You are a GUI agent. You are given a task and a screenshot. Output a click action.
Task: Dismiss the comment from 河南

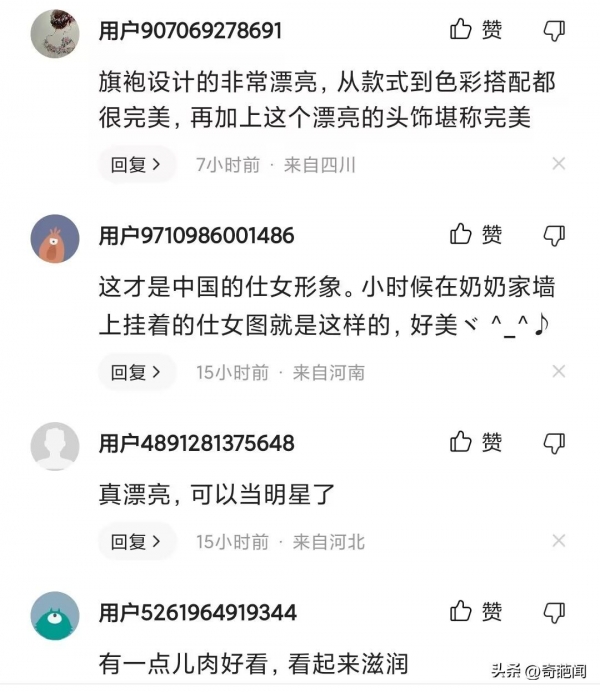coord(558,372)
